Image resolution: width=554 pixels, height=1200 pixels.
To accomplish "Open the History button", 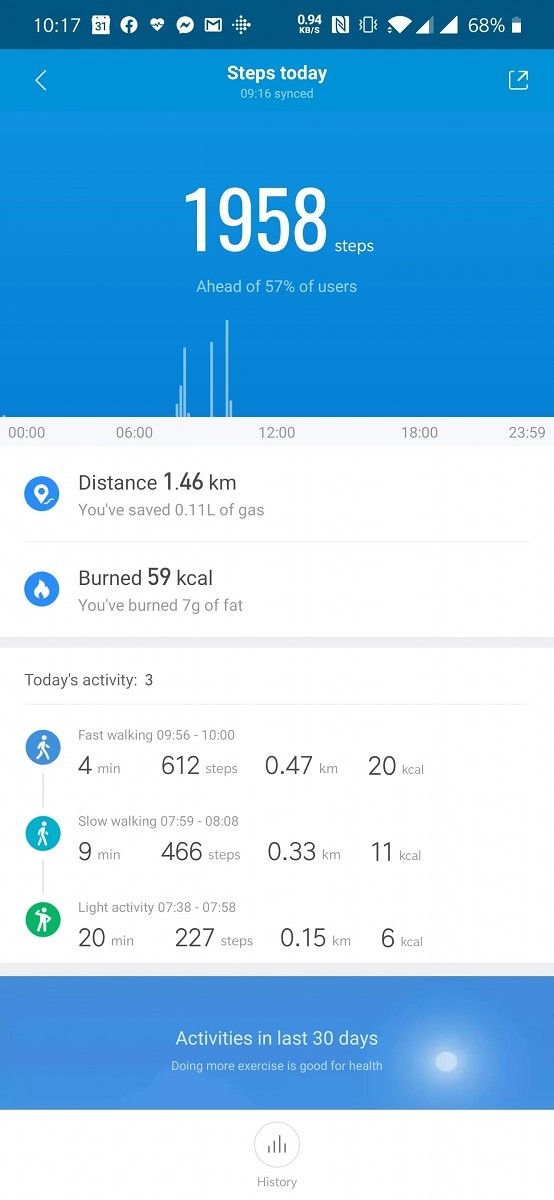I will pyautogui.click(x=277, y=1155).
